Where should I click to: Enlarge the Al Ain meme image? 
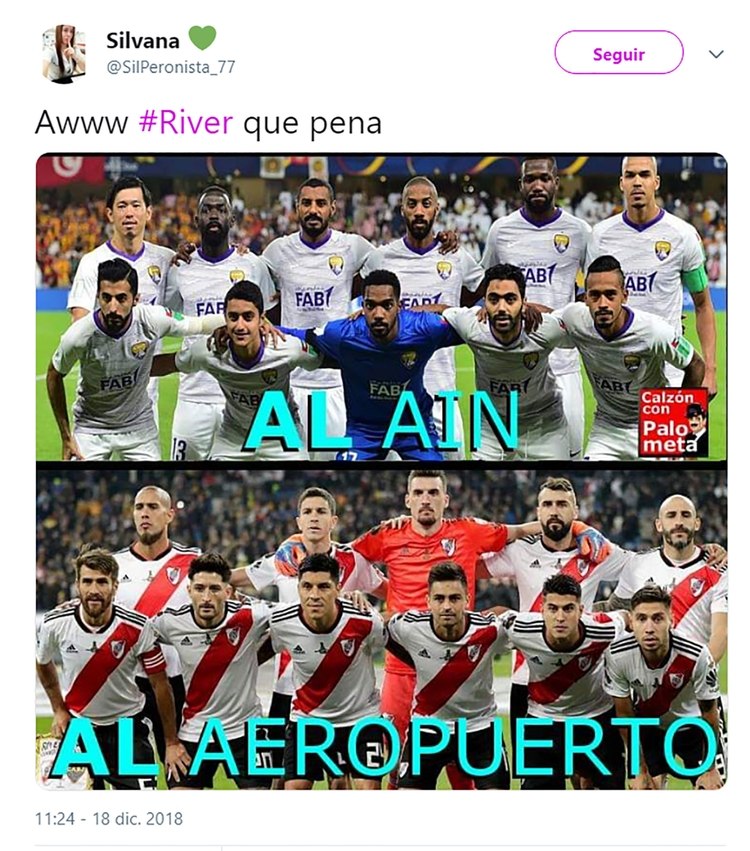(381, 470)
